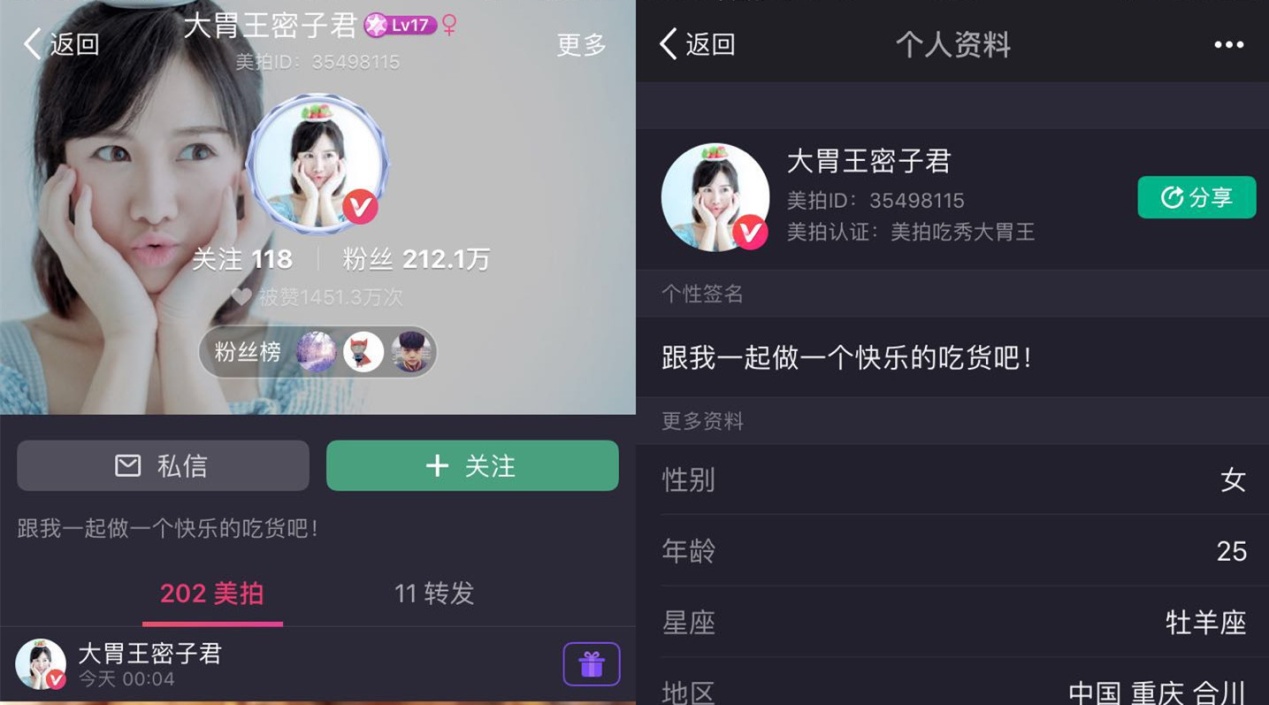Tap the green 分享 button
The image size is (1269, 705).
(x=1196, y=197)
